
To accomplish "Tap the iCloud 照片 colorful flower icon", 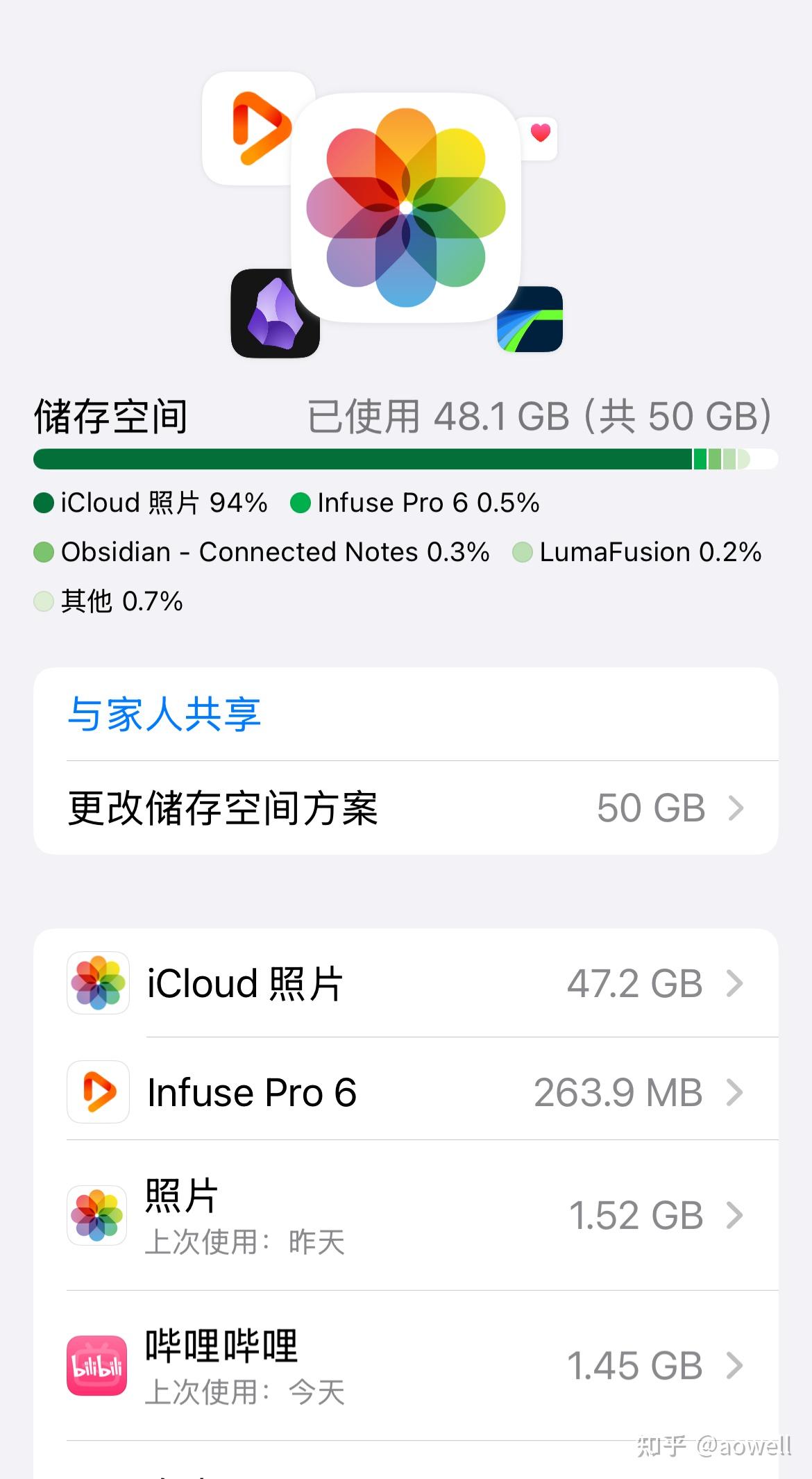I will click(x=97, y=982).
